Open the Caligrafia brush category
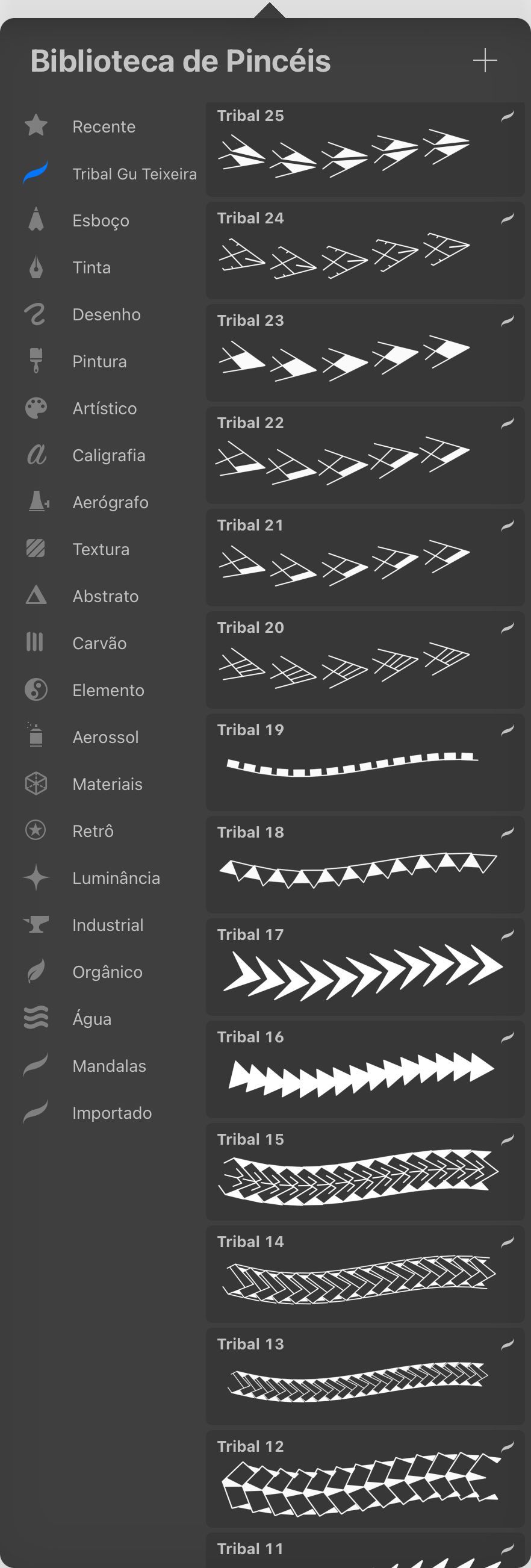The width and height of the screenshot is (531, 1568). 108,455
